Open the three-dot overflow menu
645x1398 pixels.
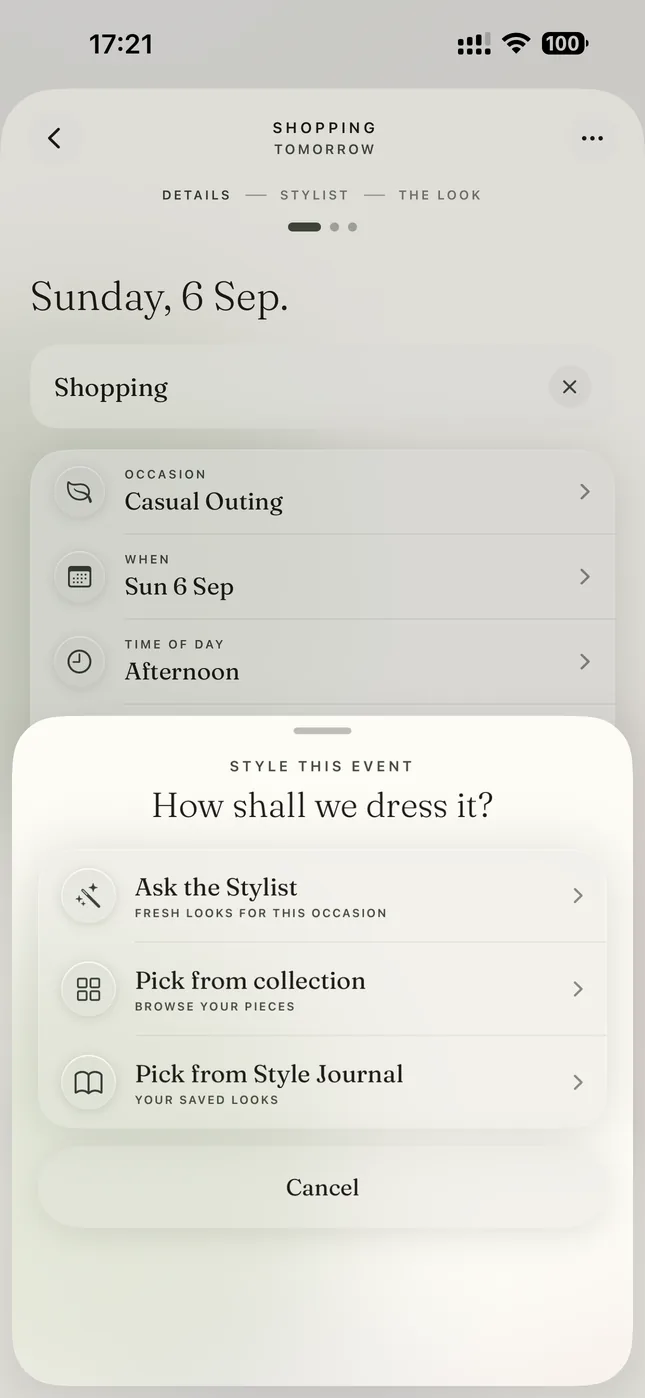point(592,138)
